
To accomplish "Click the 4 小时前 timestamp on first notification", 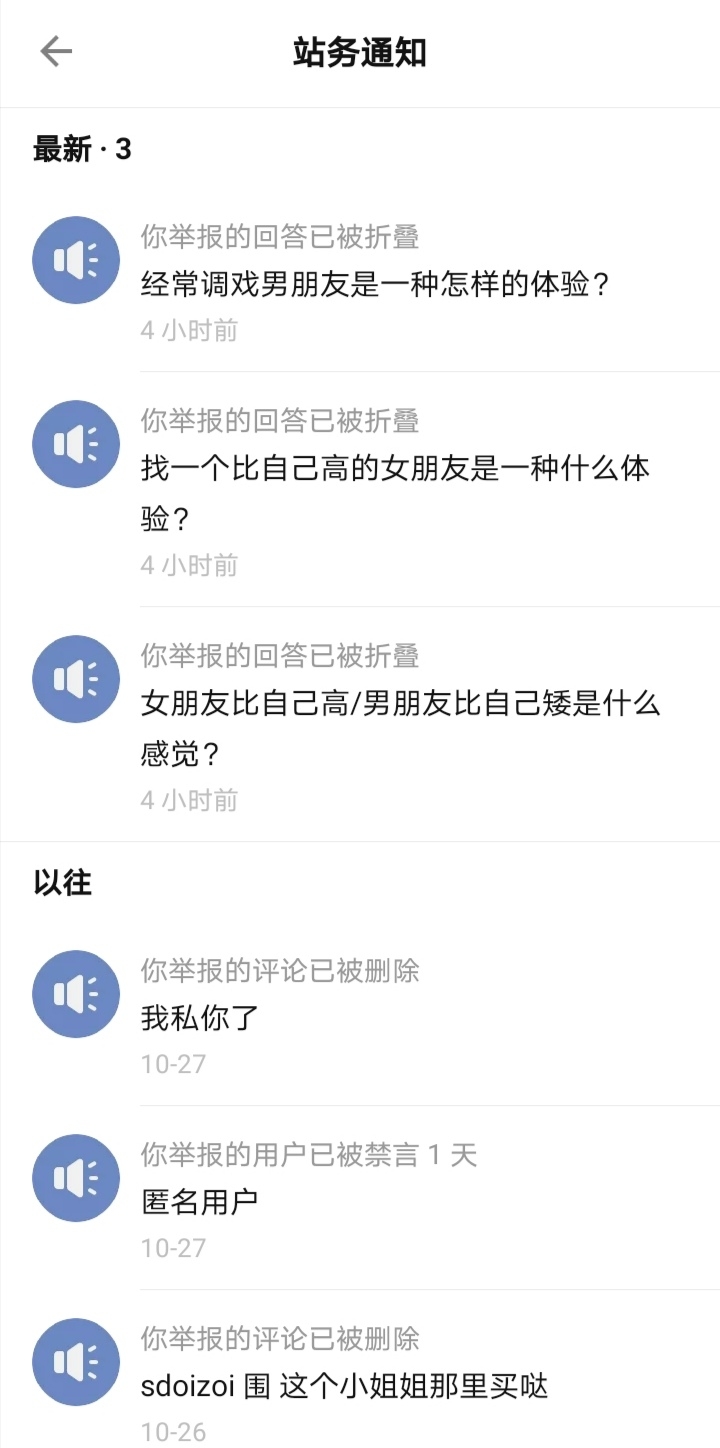I will [x=189, y=330].
